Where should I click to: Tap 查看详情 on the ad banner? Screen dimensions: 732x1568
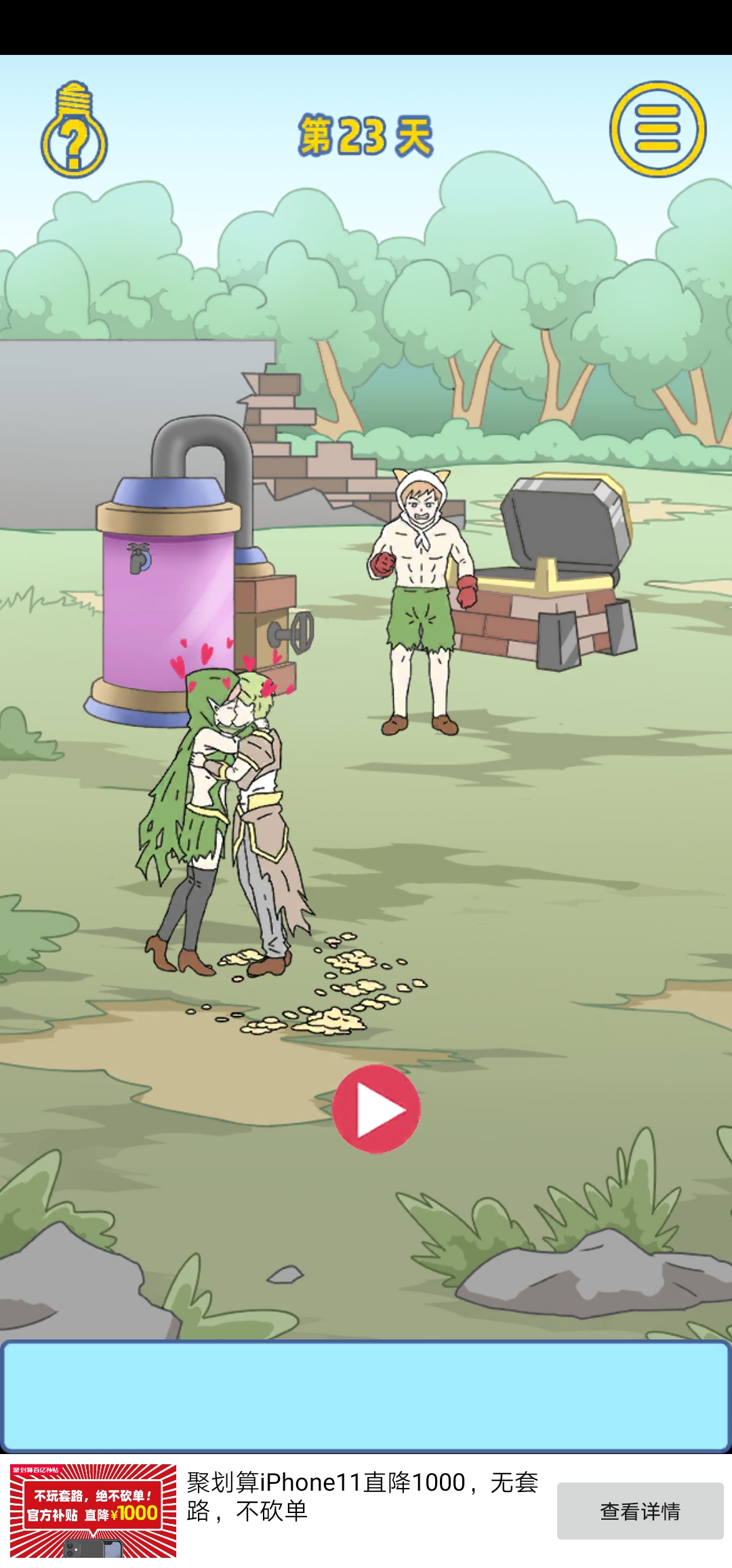point(640,1510)
